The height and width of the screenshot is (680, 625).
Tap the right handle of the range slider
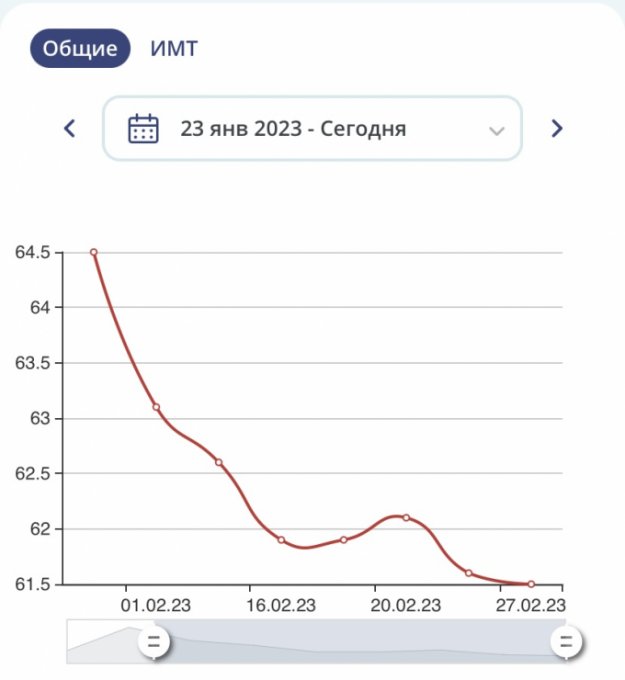pyautogui.click(x=566, y=642)
